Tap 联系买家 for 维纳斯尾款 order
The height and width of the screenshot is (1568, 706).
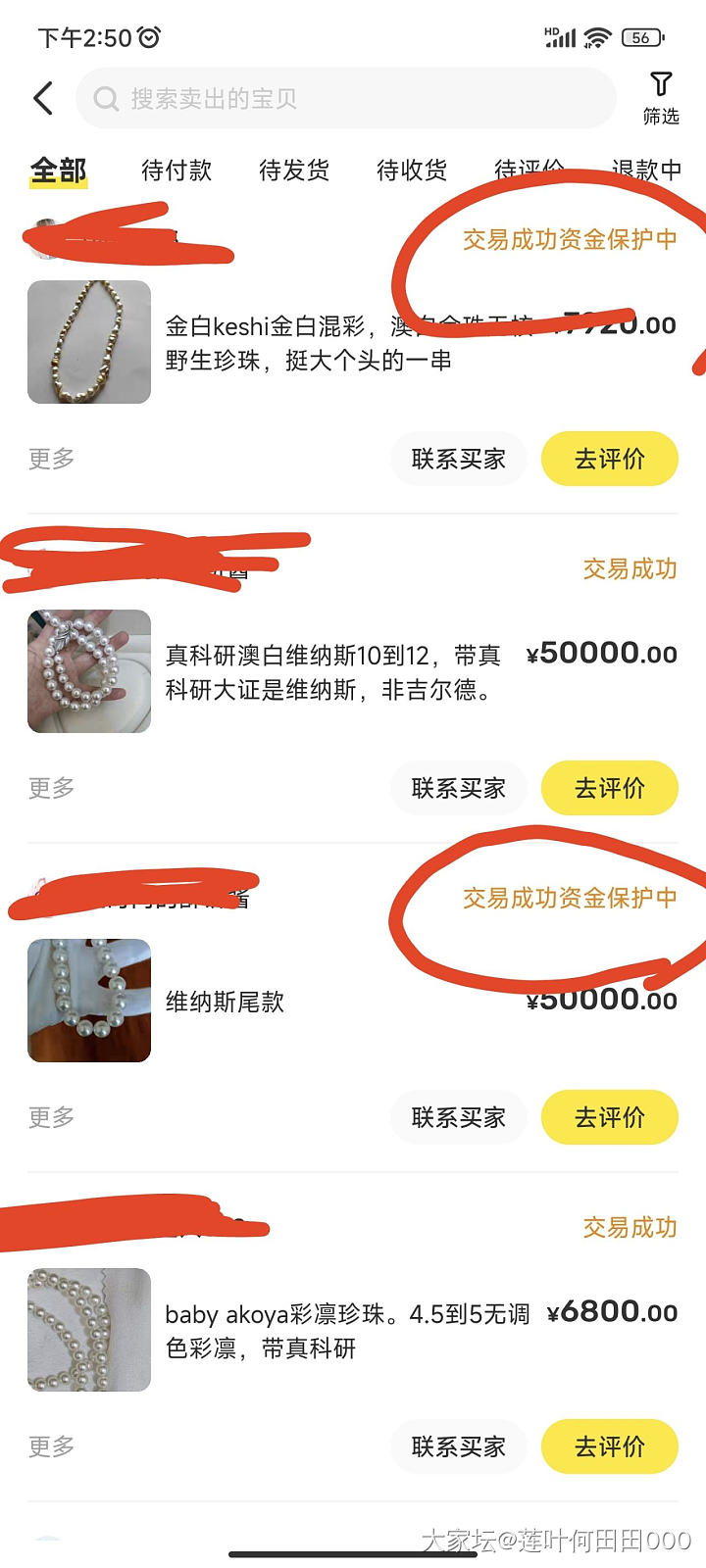458,1117
